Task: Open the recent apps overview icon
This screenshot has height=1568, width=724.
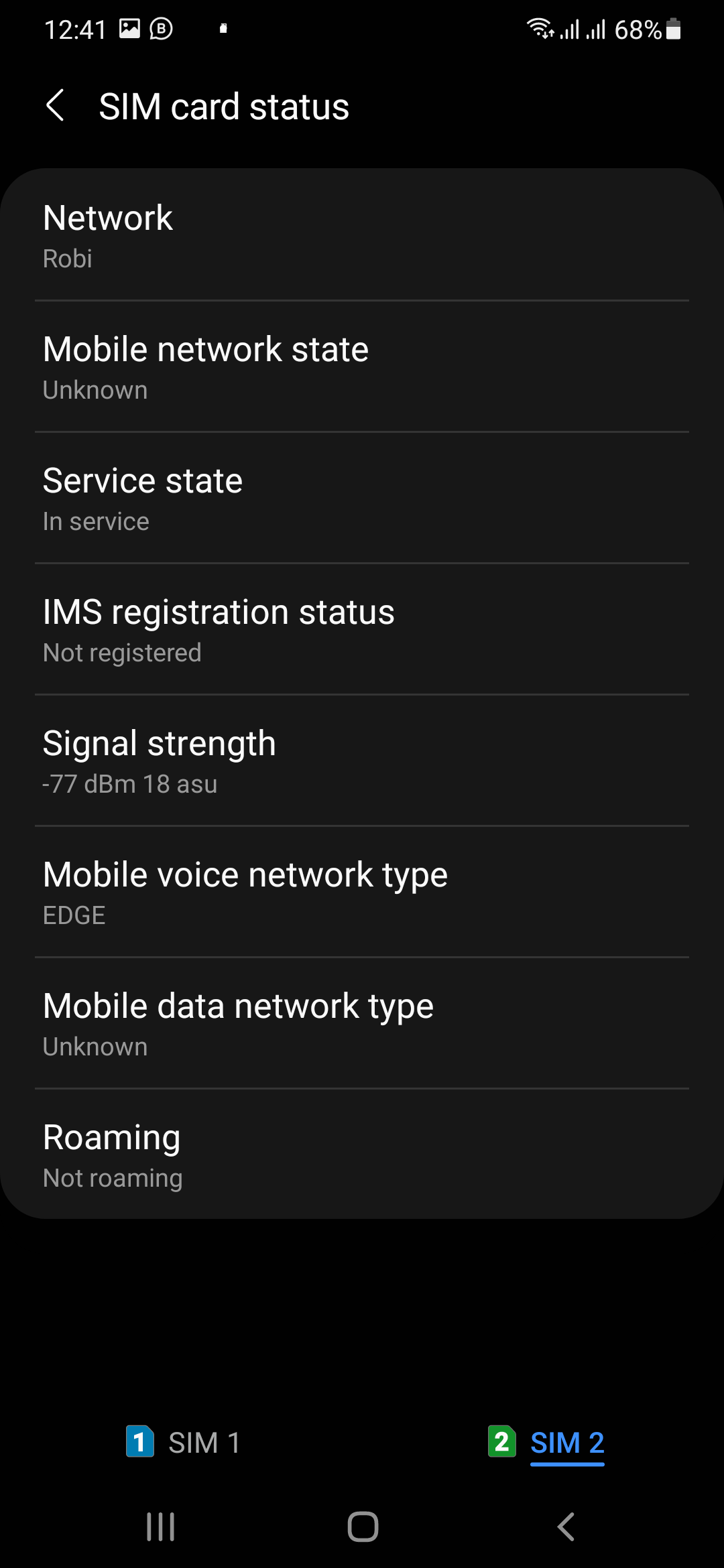Action: tap(160, 1526)
